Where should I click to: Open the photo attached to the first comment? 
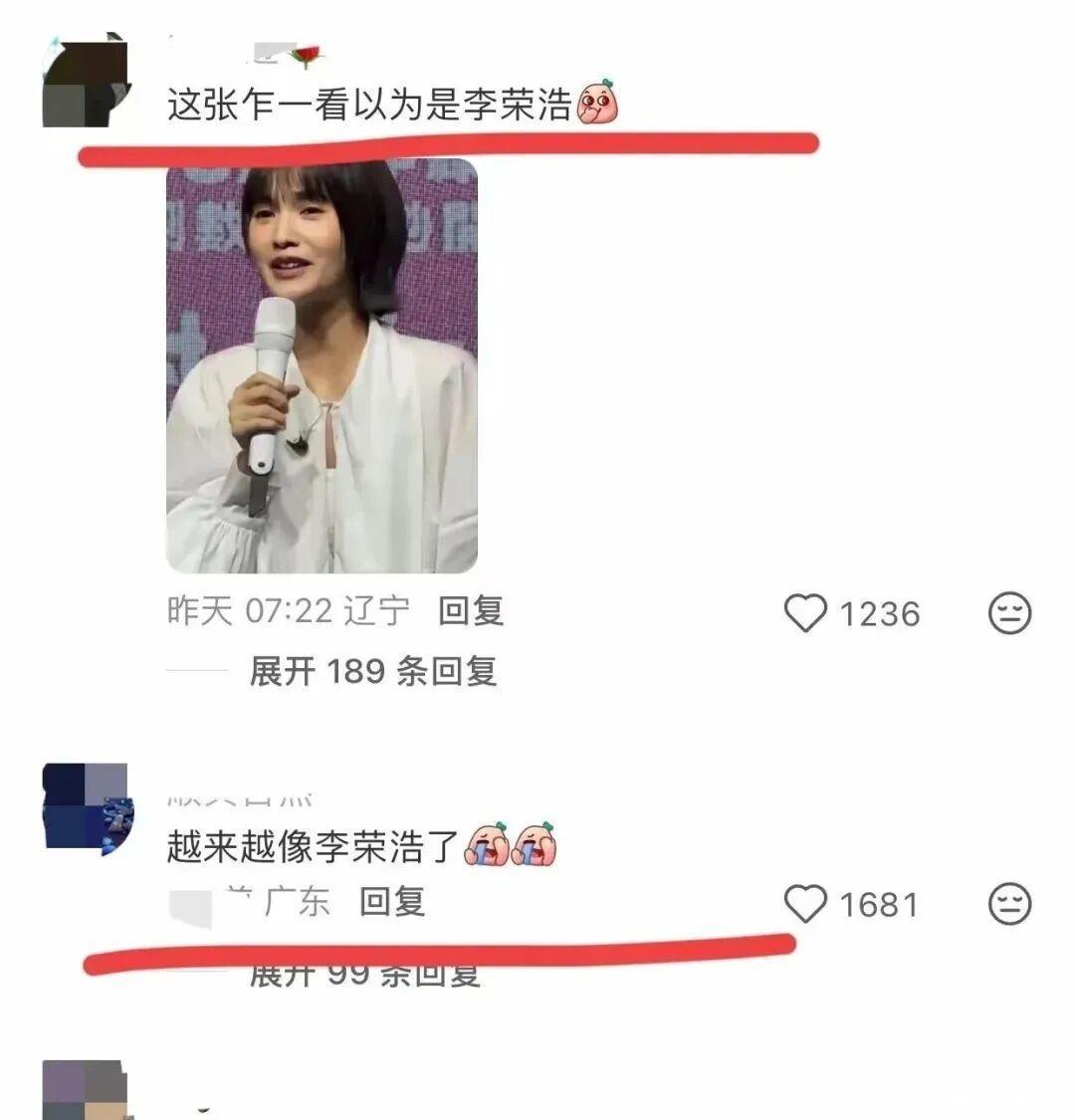pos(322,365)
